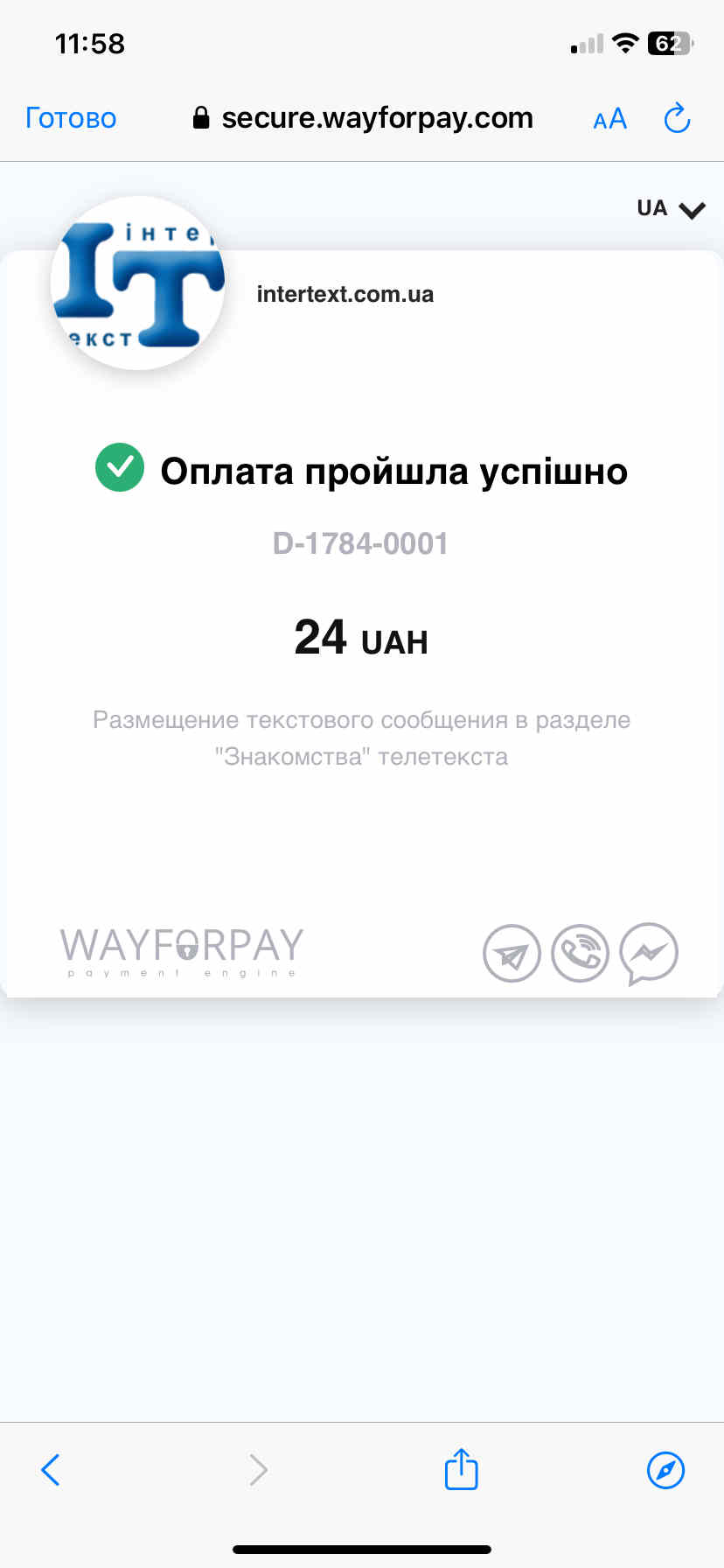Open the share sheet

pos(461,1468)
